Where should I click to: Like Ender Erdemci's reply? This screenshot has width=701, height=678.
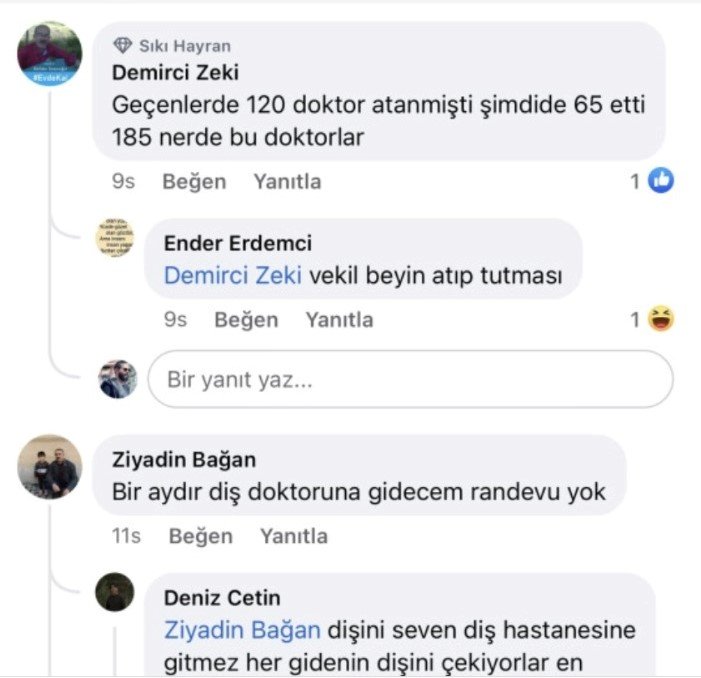pyautogui.click(x=246, y=320)
